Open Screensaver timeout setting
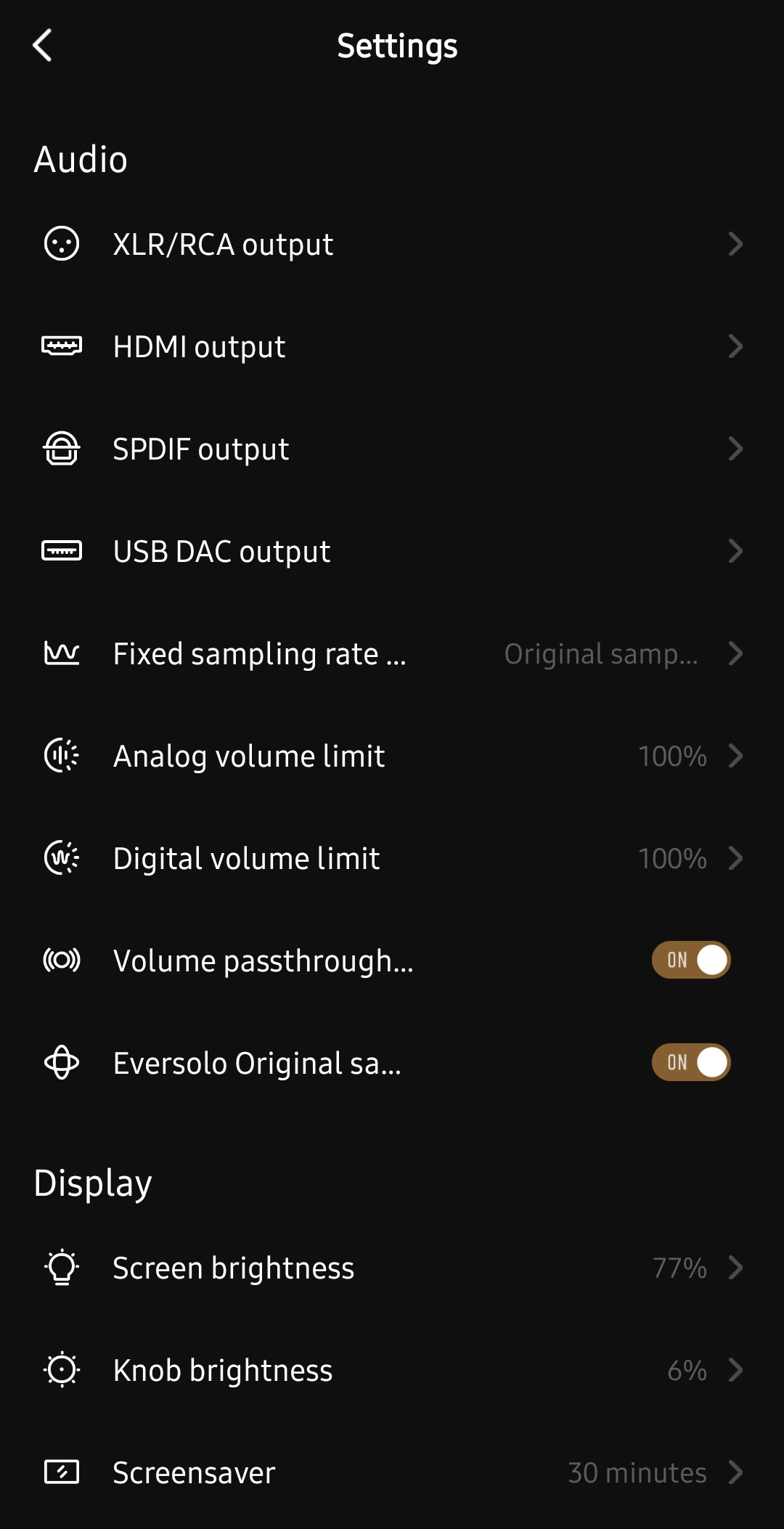784x1529 pixels. point(392,1472)
